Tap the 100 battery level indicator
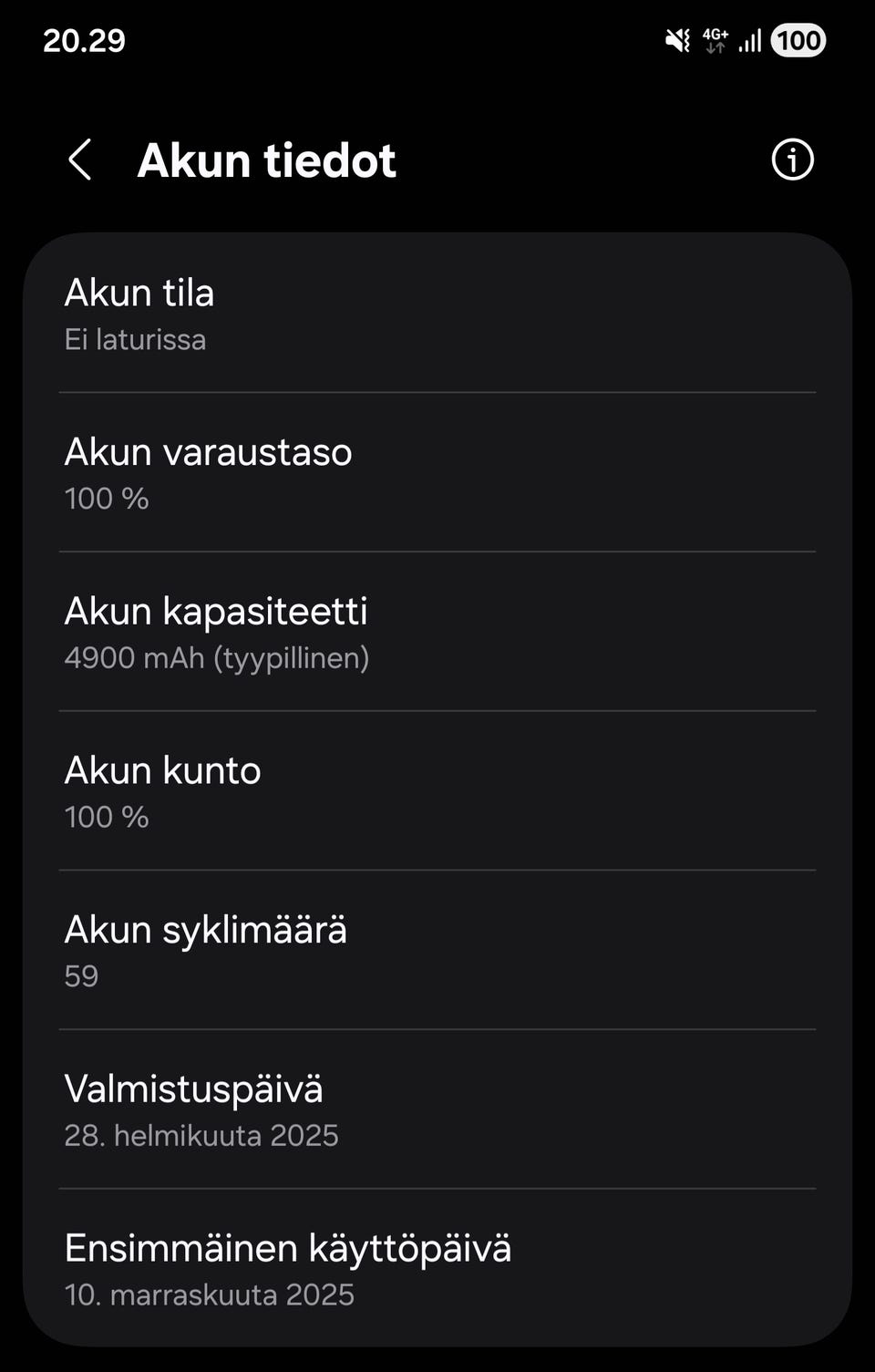This screenshot has width=875, height=1372. click(x=798, y=40)
